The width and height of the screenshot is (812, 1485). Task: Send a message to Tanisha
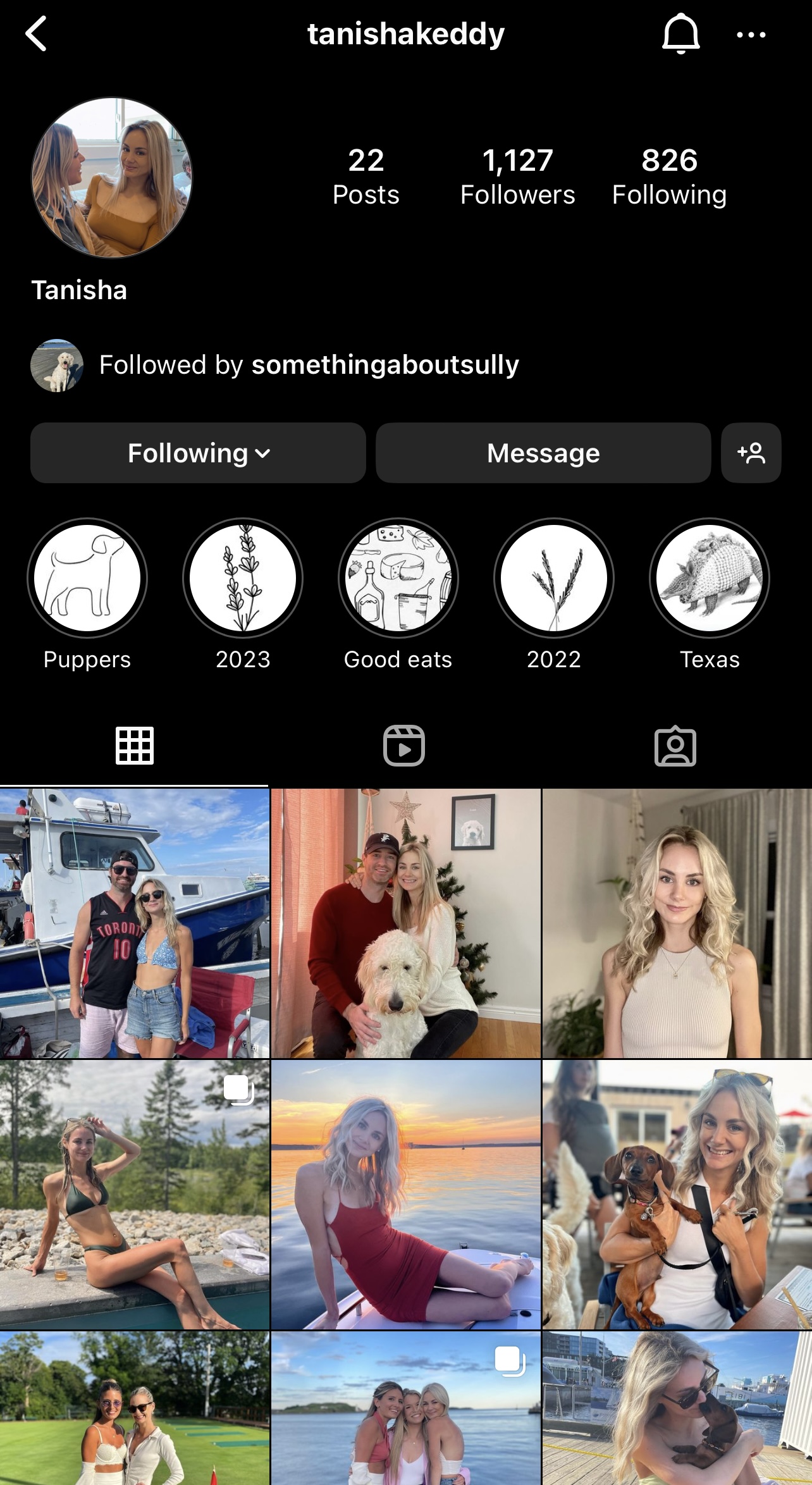point(543,453)
